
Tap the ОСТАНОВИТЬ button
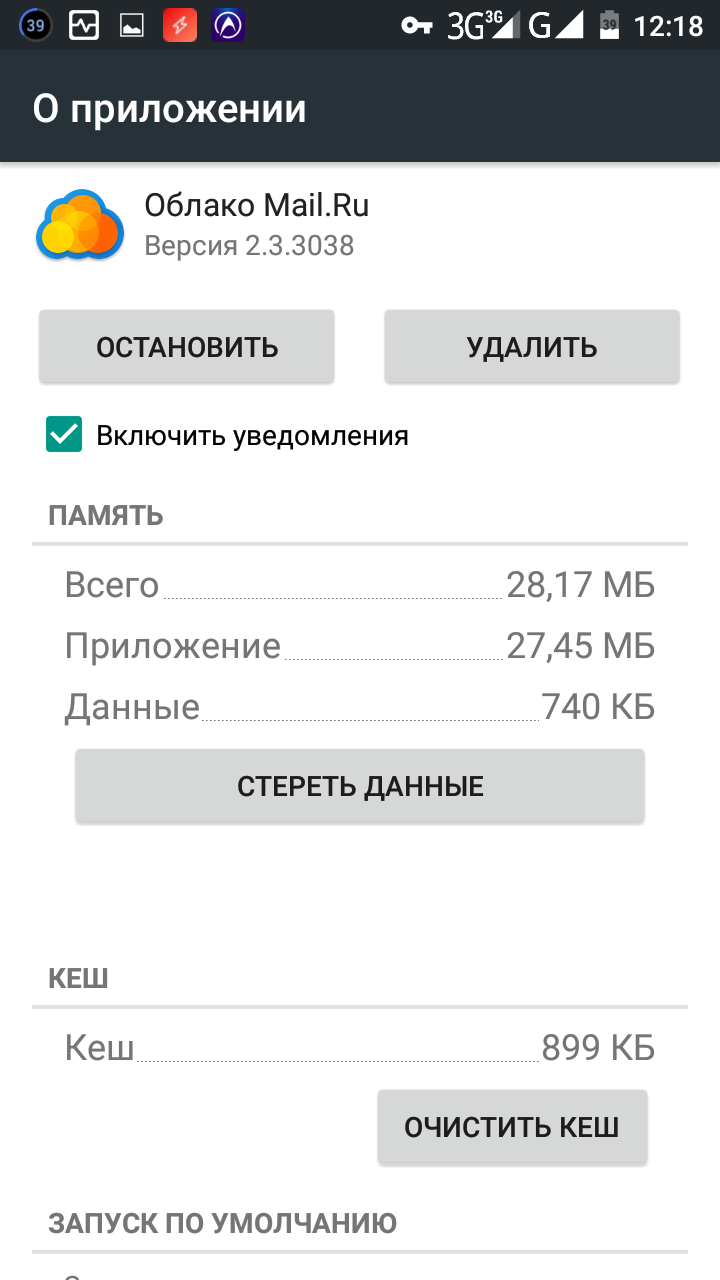click(x=187, y=347)
